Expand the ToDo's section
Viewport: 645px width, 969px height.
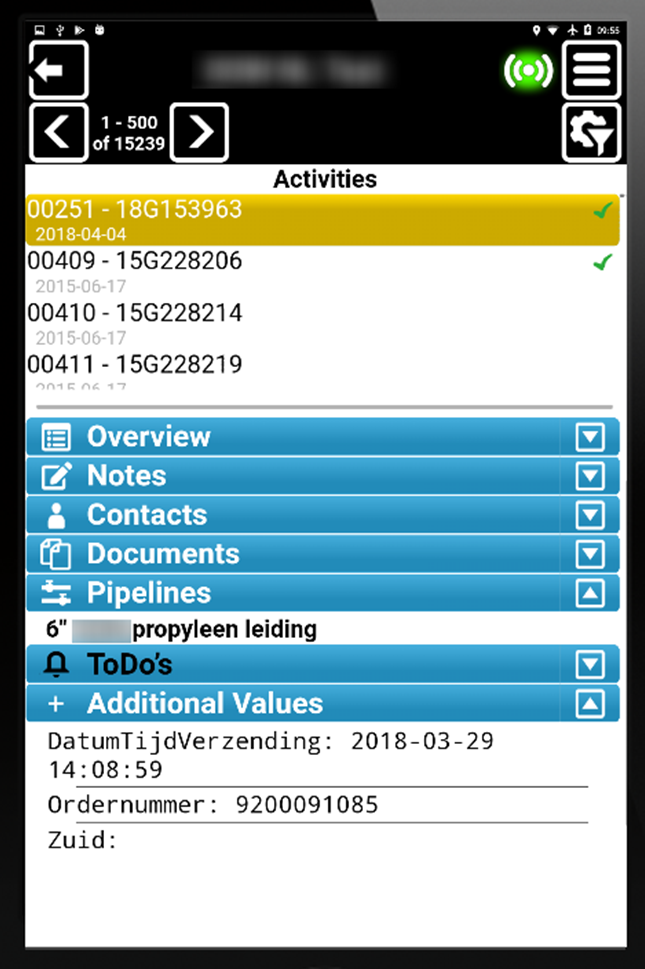click(590, 664)
